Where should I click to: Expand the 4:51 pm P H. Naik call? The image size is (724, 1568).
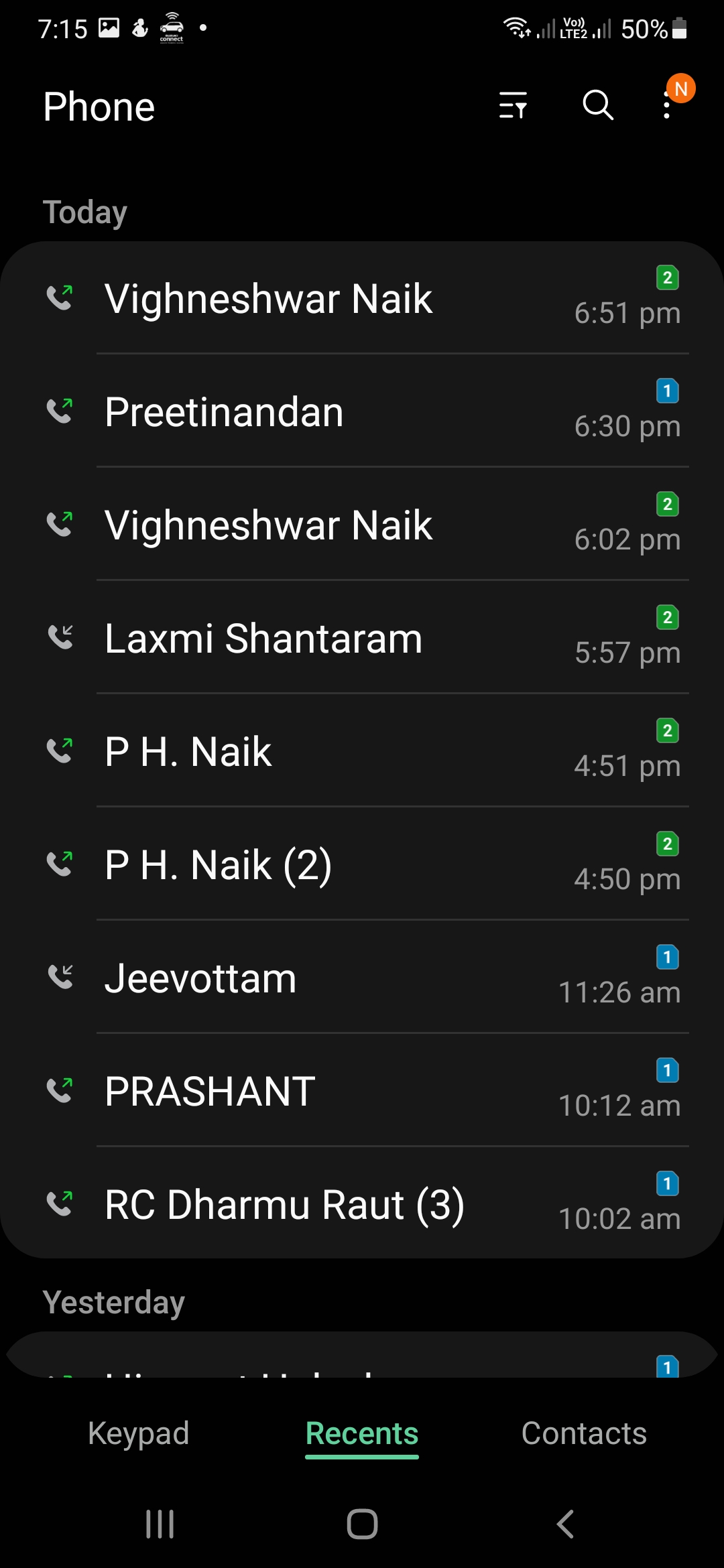click(x=362, y=751)
